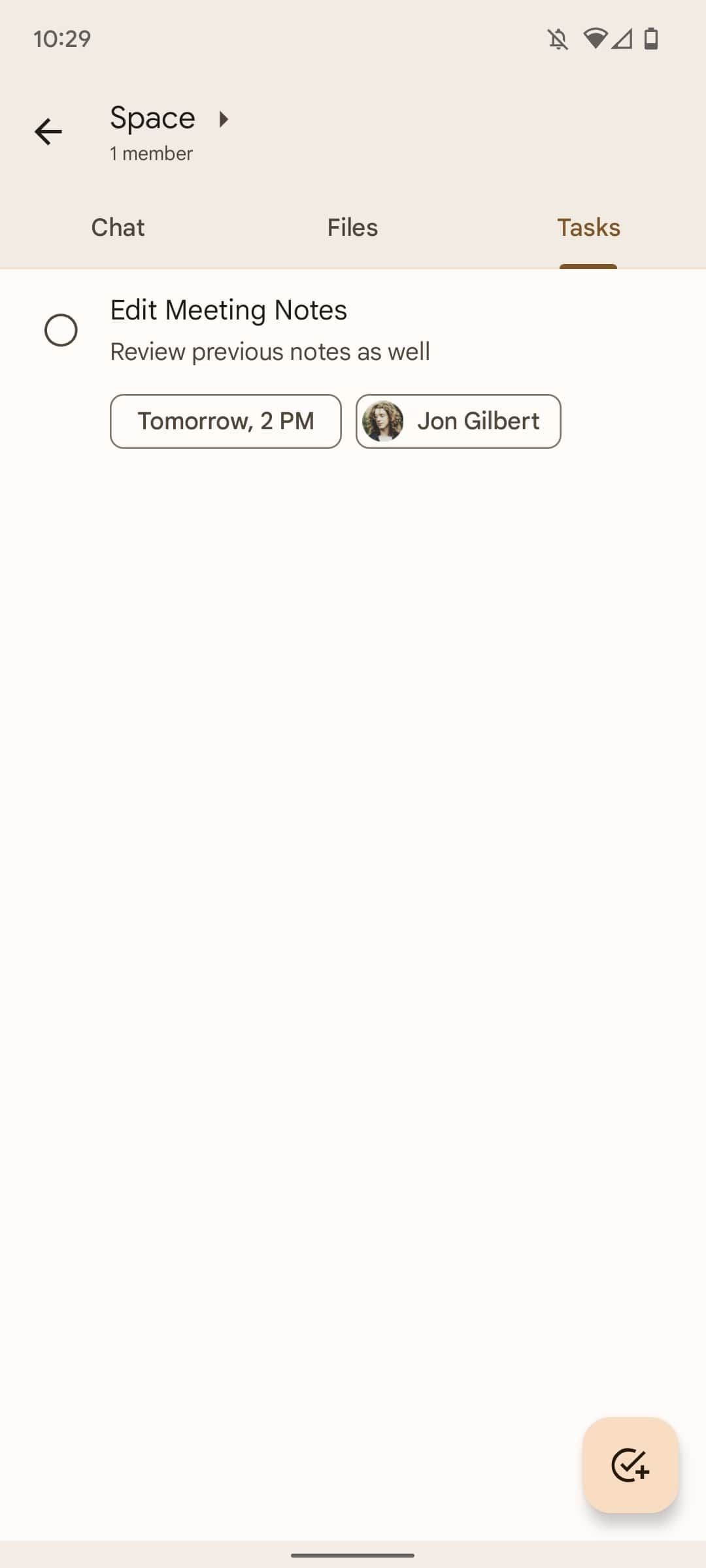
Task: Mark Edit Meeting Notes as complete
Action: pos(61,330)
